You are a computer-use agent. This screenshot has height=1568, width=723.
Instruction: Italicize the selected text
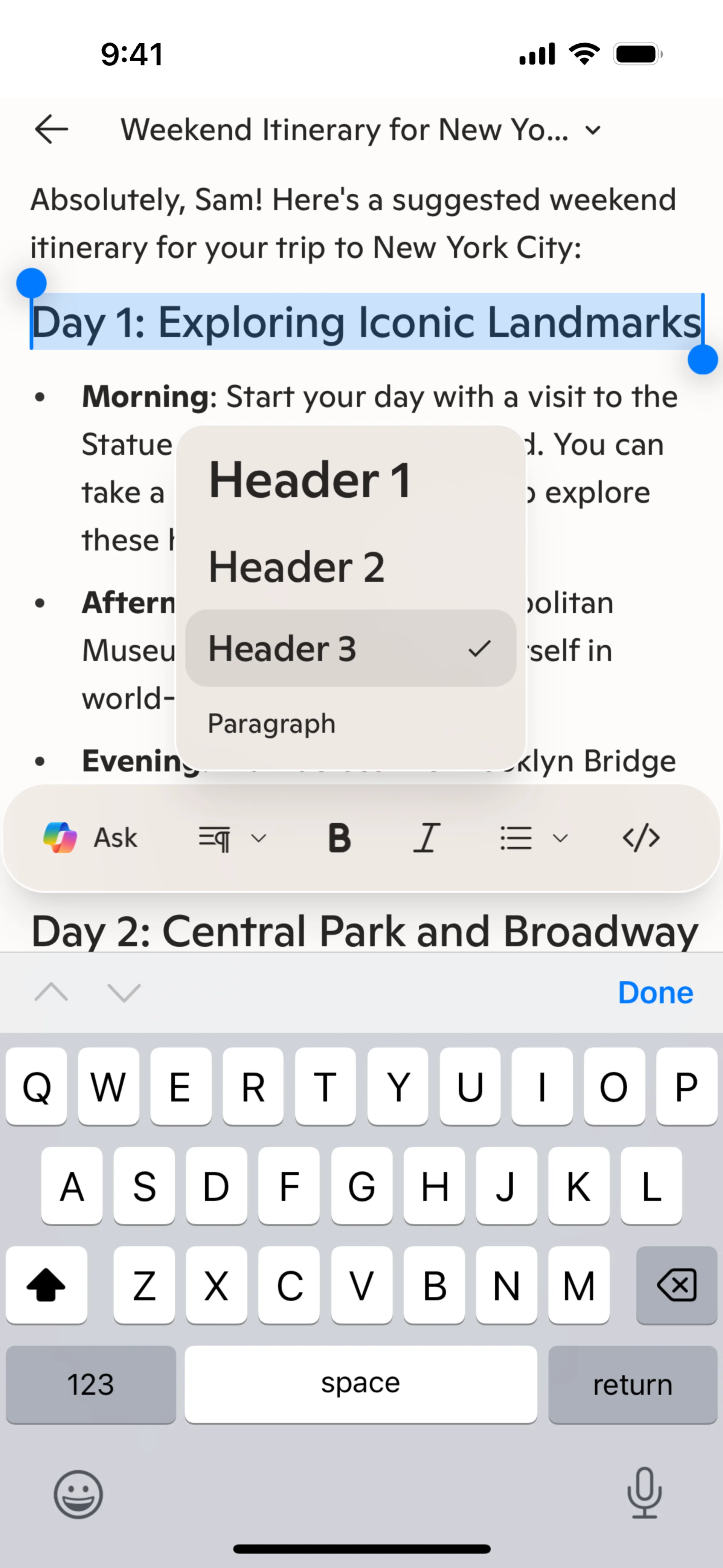coord(427,838)
